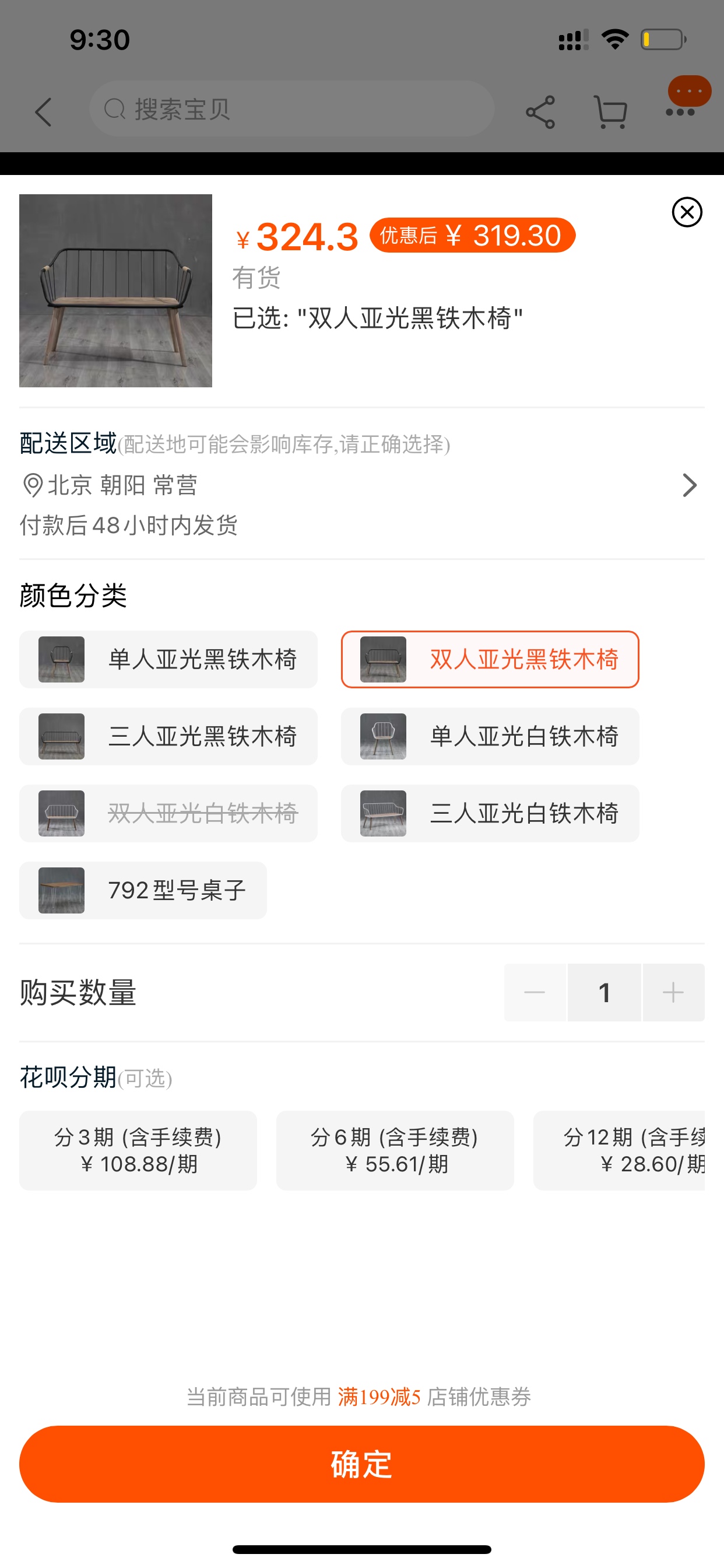The image size is (724, 1568).
Task: Choose 单人亚光白铁木椅 variant
Action: 490,736
